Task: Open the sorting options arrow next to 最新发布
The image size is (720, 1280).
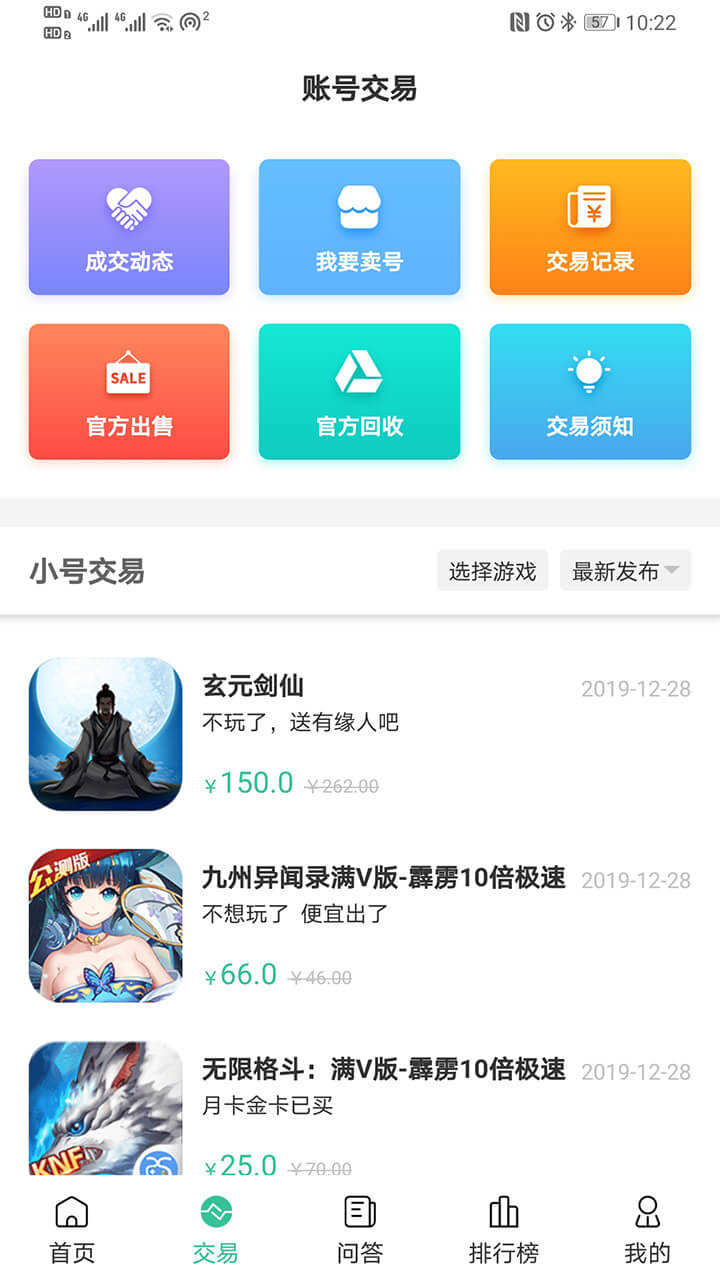Action: pos(674,570)
